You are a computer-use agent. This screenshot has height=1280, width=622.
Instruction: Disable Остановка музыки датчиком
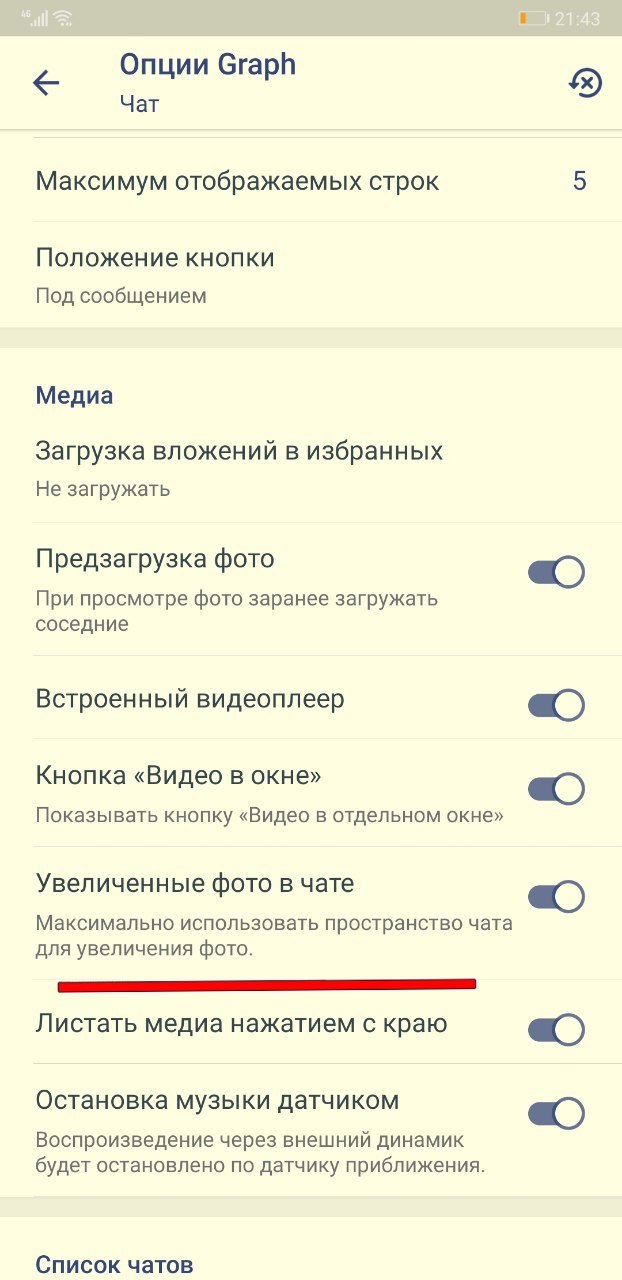click(556, 1113)
